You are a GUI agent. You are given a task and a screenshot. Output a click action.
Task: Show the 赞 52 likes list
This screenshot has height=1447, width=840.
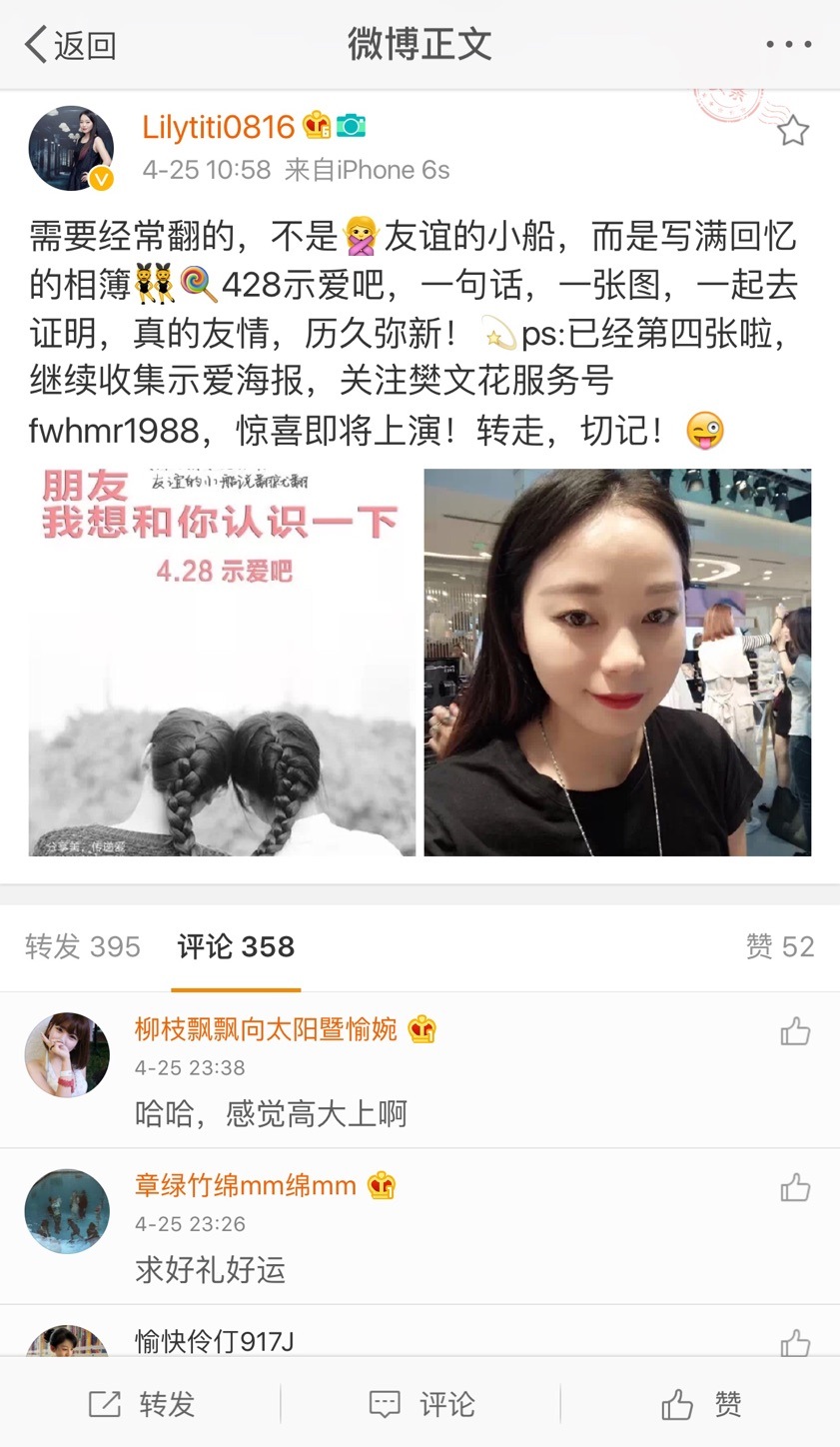(779, 946)
